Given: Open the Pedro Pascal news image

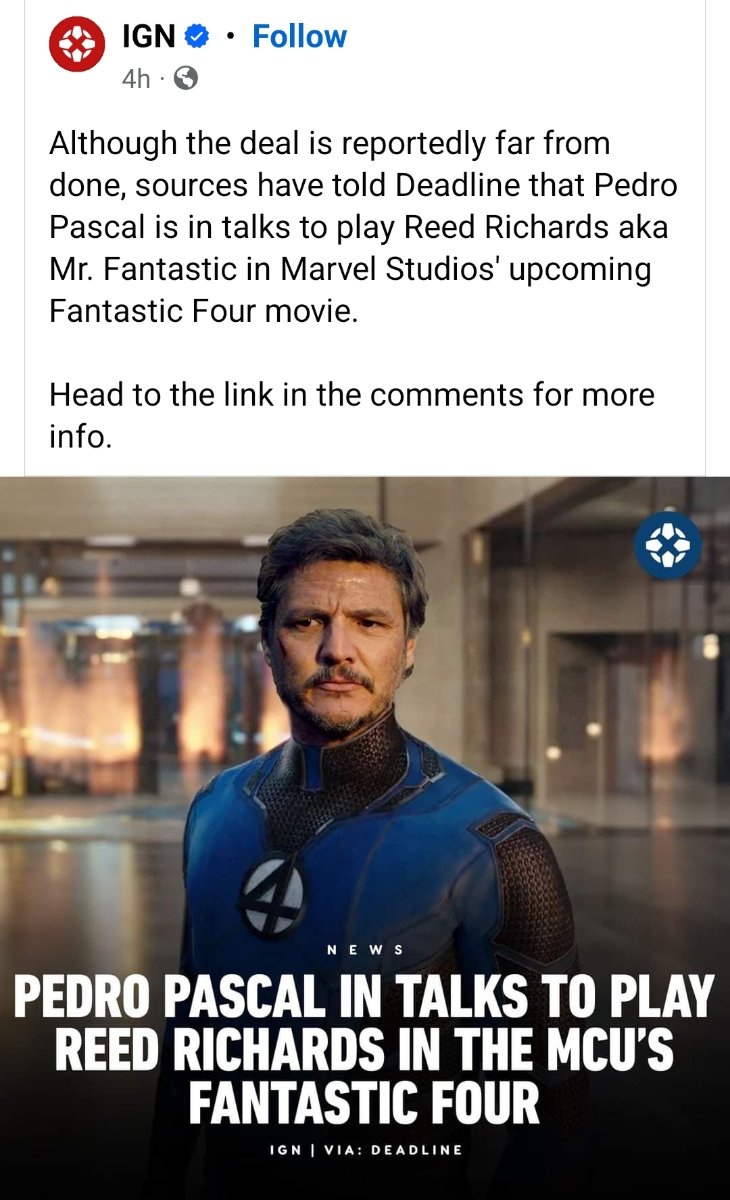Looking at the screenshot, I should click(365, 838).
